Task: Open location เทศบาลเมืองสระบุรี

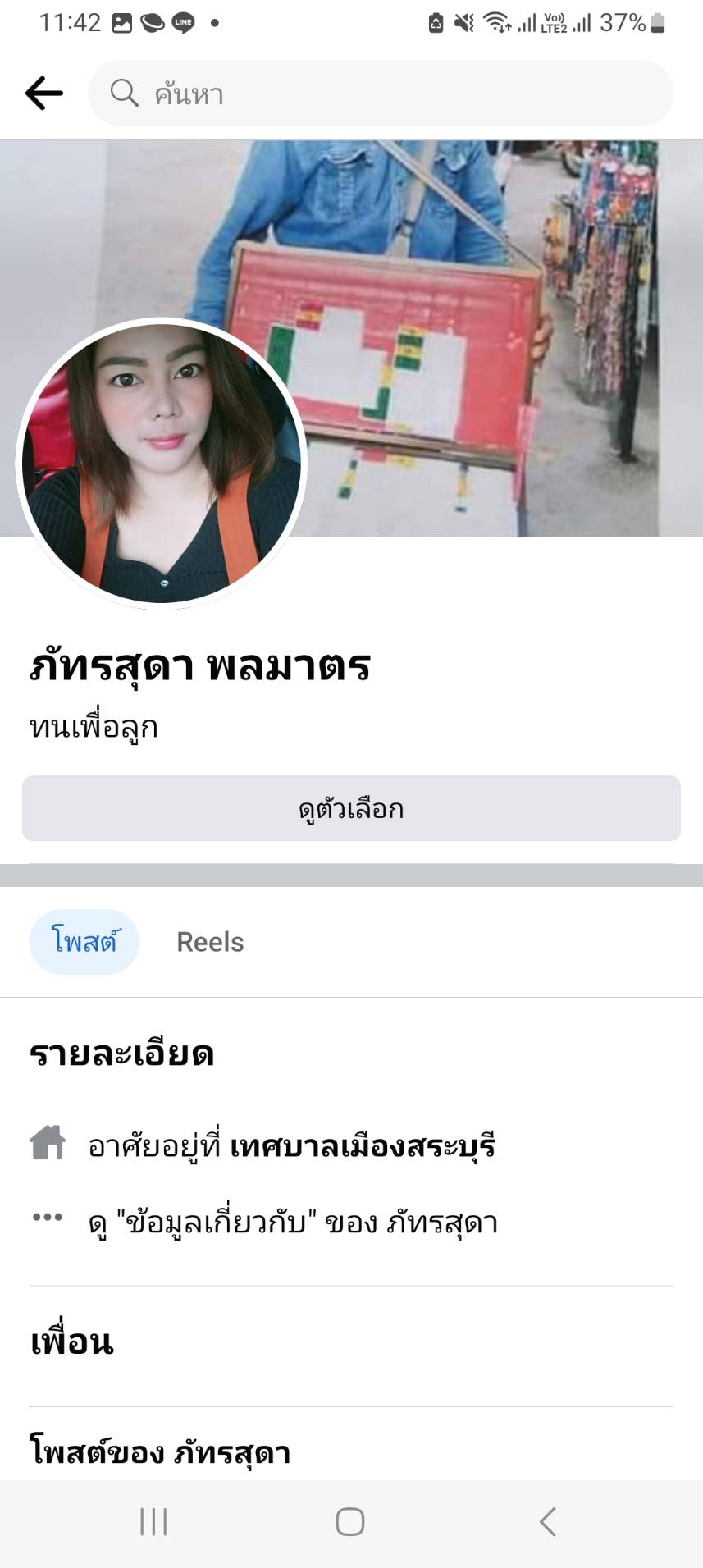Action: pos(362,1146)
